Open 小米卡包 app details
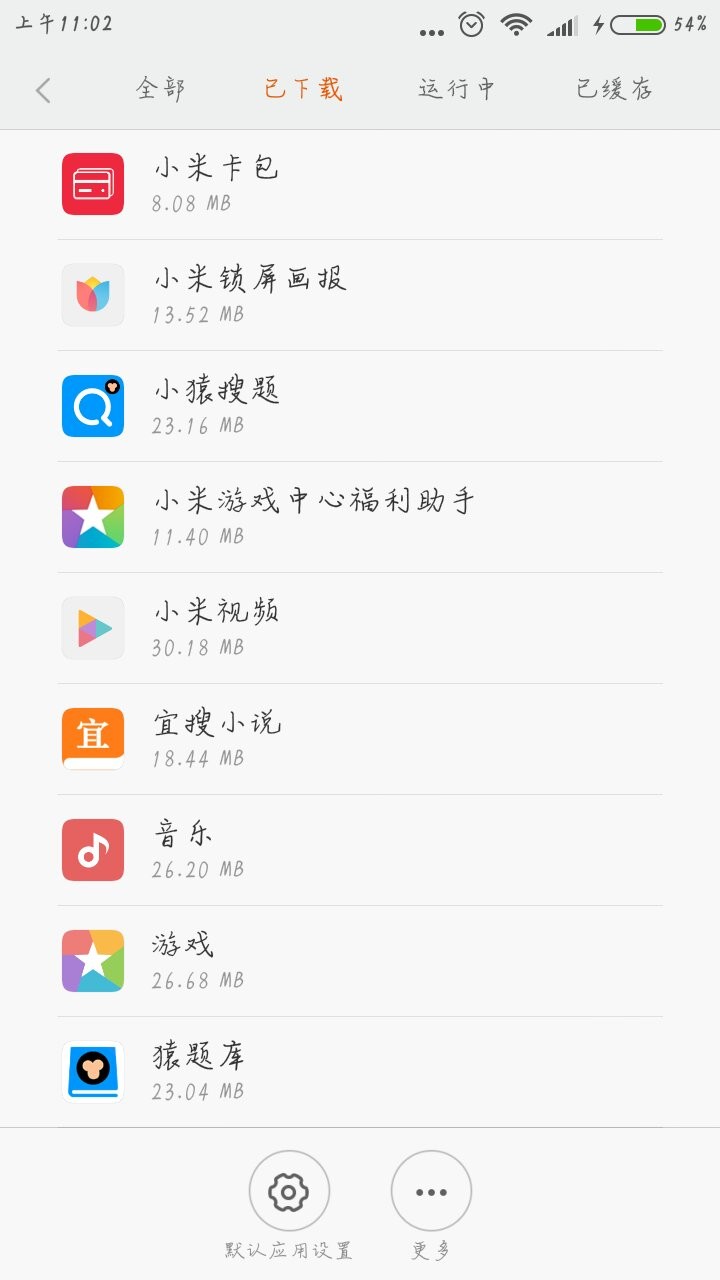 pos(360,185)
